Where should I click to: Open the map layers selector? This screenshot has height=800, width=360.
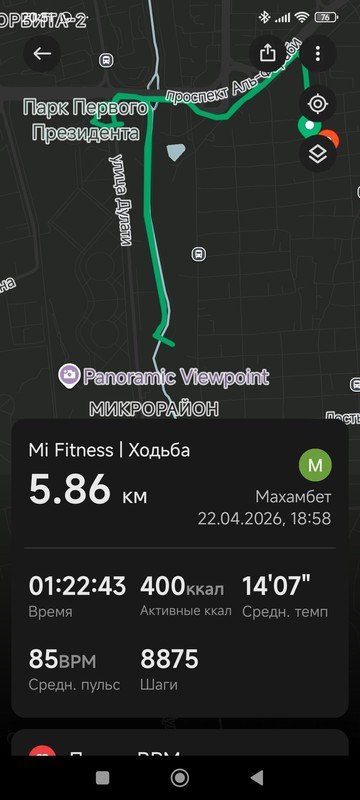tap(318, 154)
